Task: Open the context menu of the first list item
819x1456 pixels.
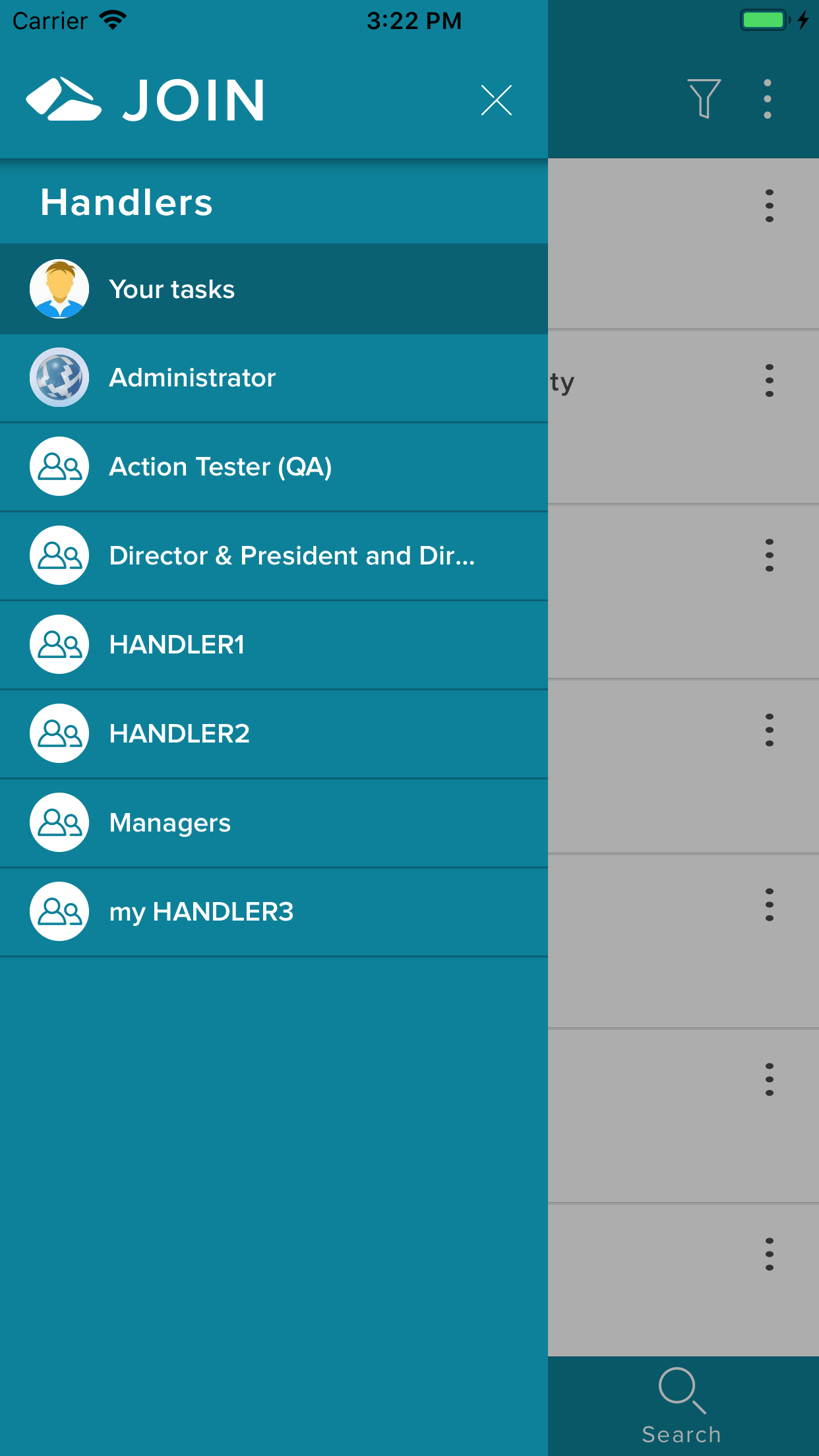Action: (x=770, y=205)
